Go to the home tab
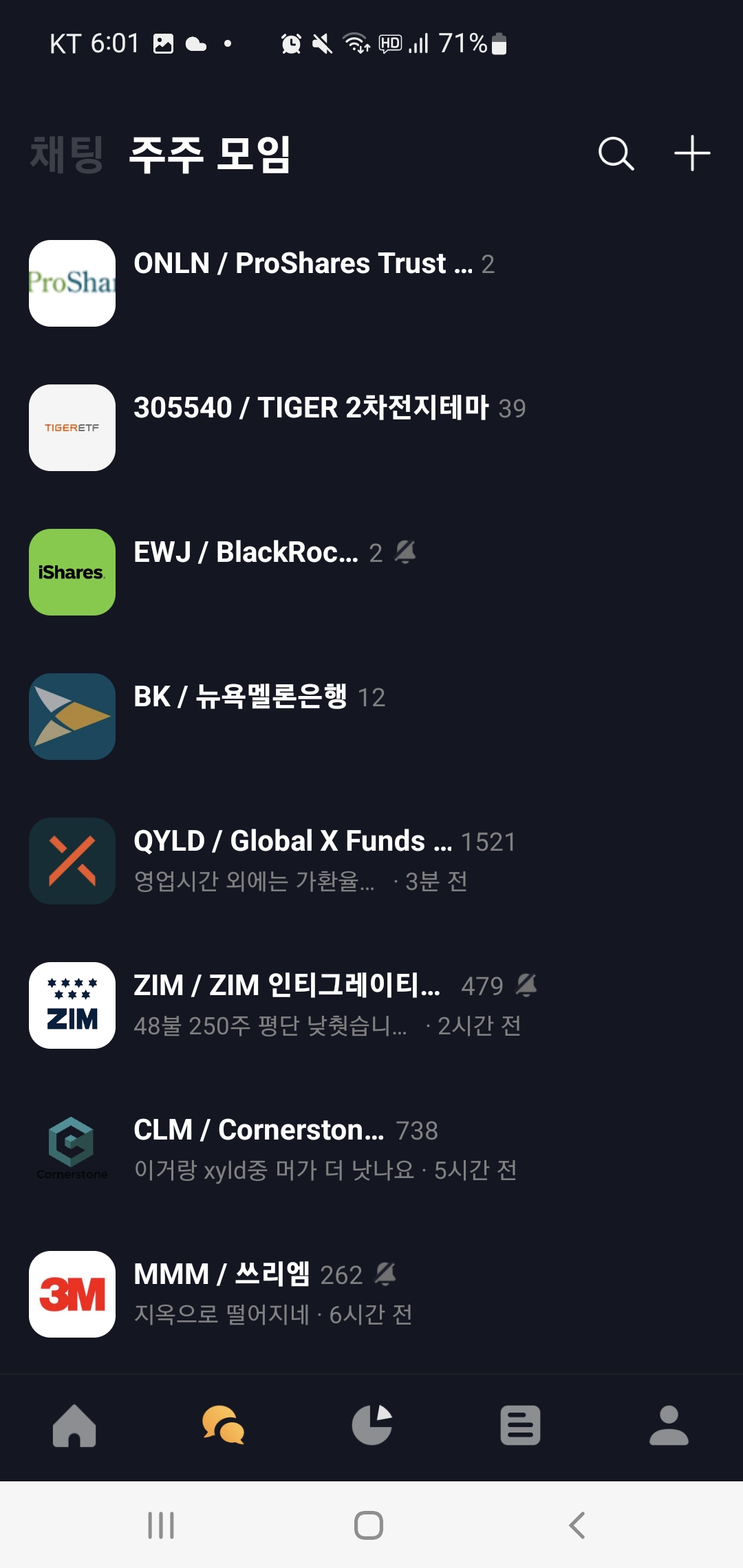This screenshot has width=743, height=1568. (74, 1425)
